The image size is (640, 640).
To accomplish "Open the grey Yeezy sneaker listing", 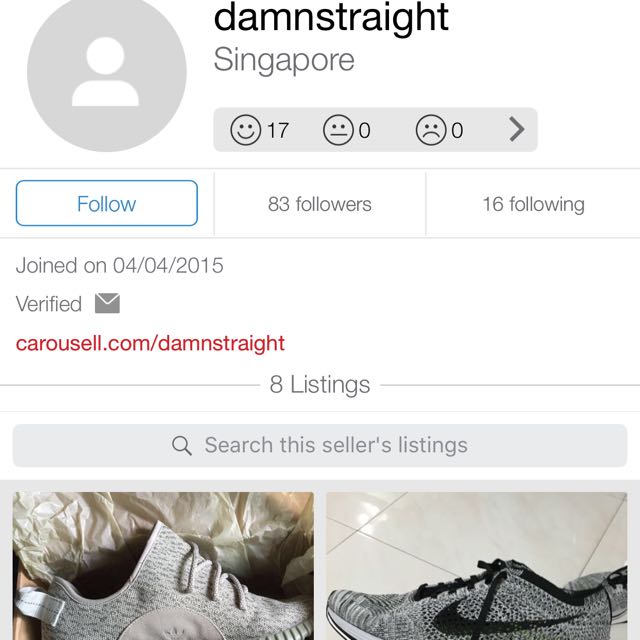I will pyautogui.click(x=163, y=566).
